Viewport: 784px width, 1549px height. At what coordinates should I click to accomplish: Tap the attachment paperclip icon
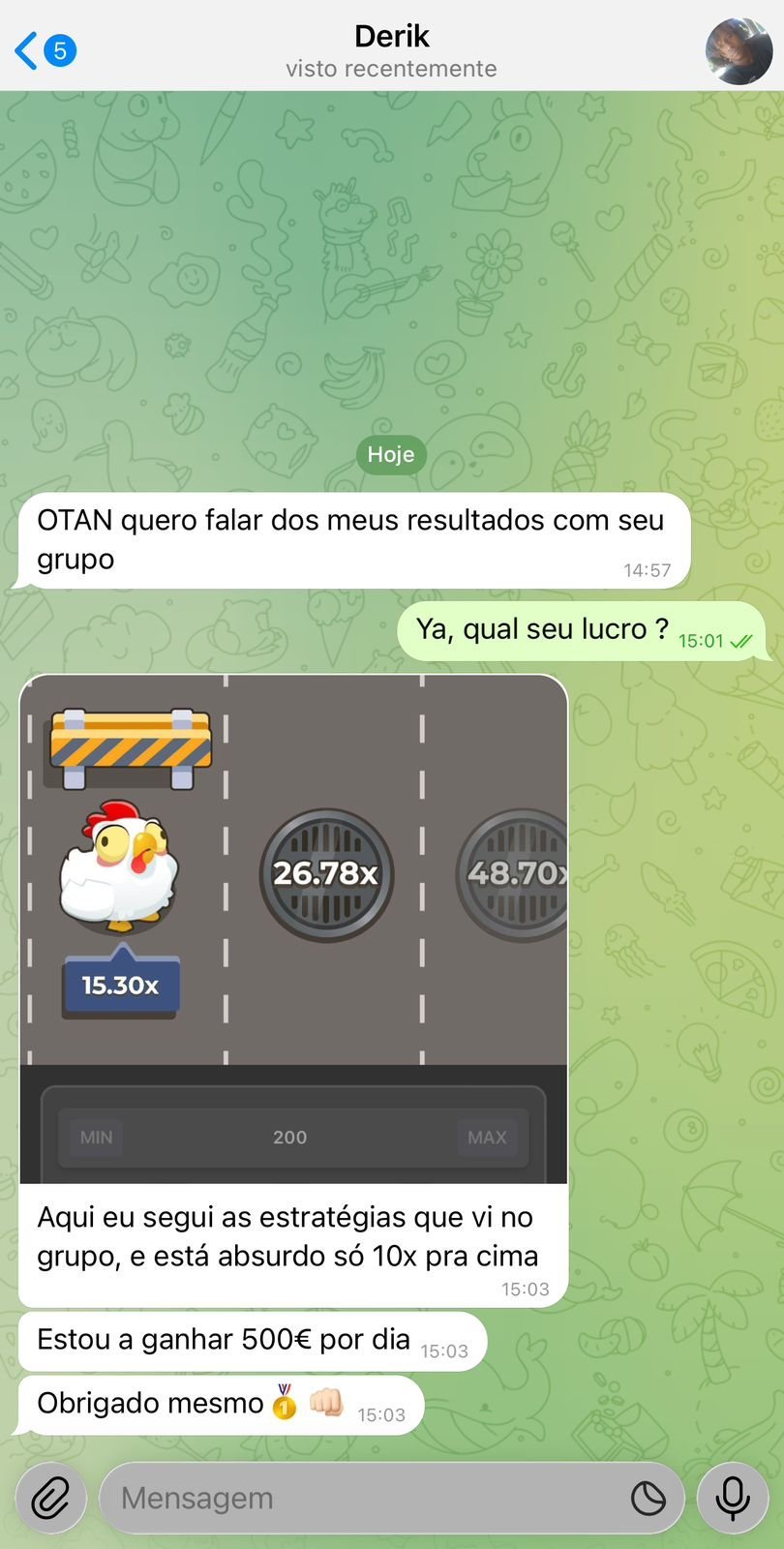(50, 1498)
